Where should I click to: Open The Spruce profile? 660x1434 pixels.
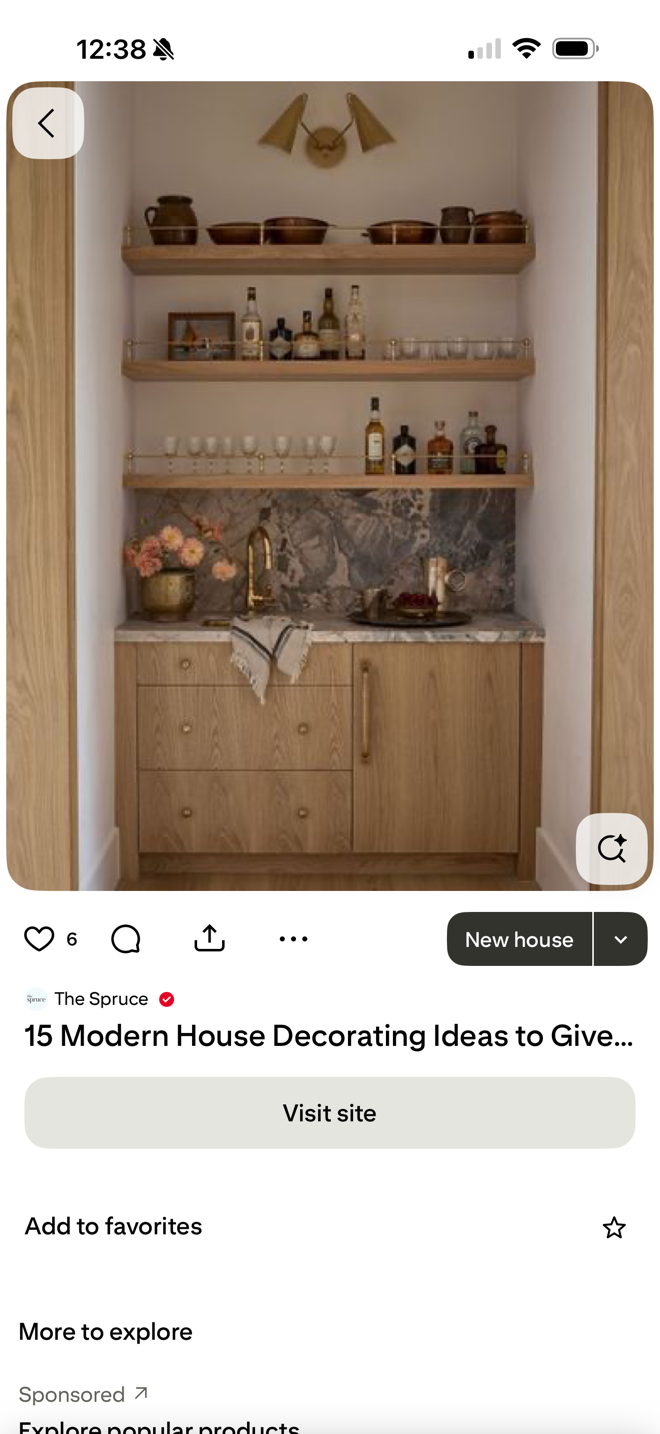tap(100, 999)
